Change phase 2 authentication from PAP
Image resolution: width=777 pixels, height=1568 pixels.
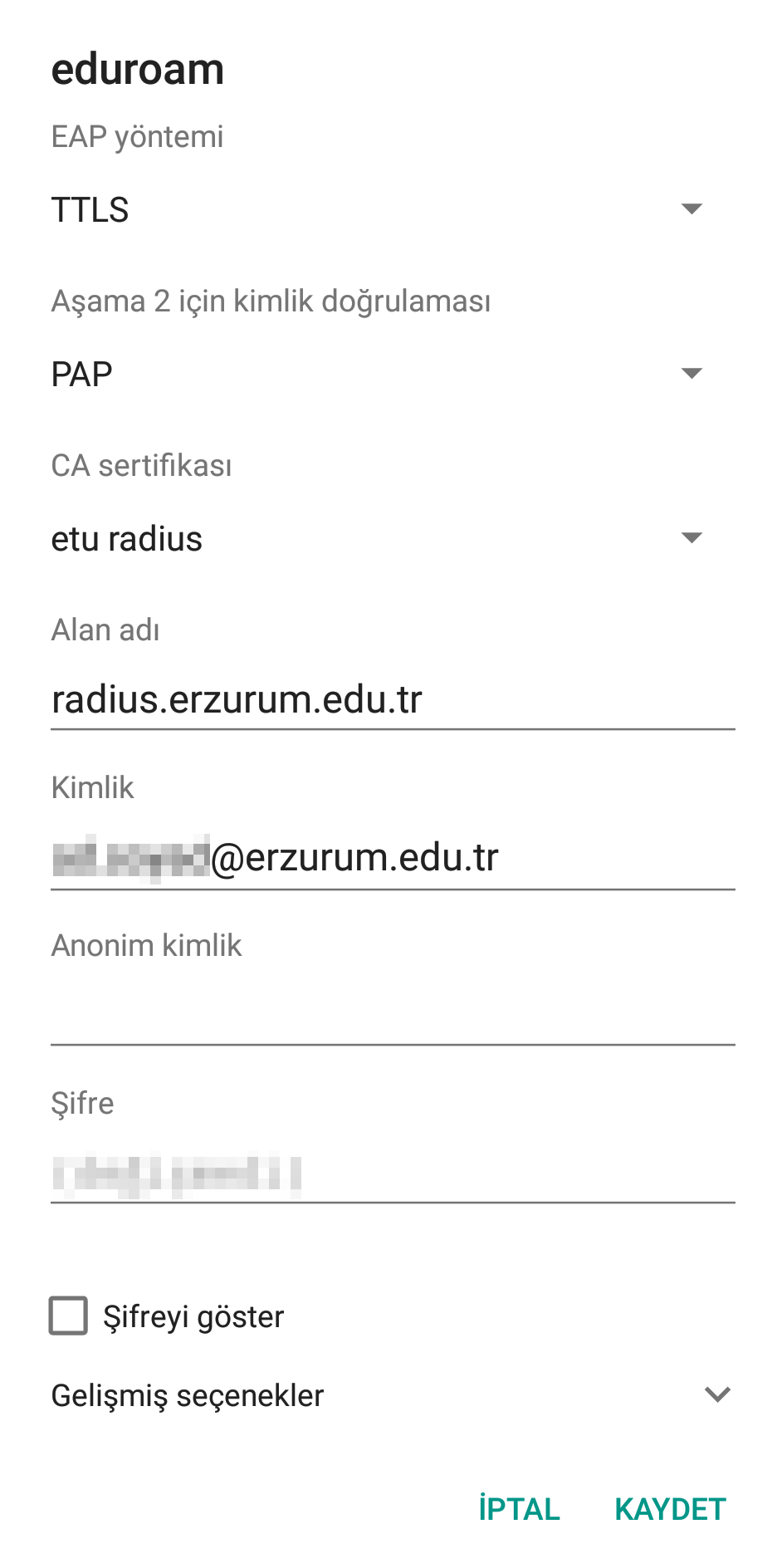[377, 374]
